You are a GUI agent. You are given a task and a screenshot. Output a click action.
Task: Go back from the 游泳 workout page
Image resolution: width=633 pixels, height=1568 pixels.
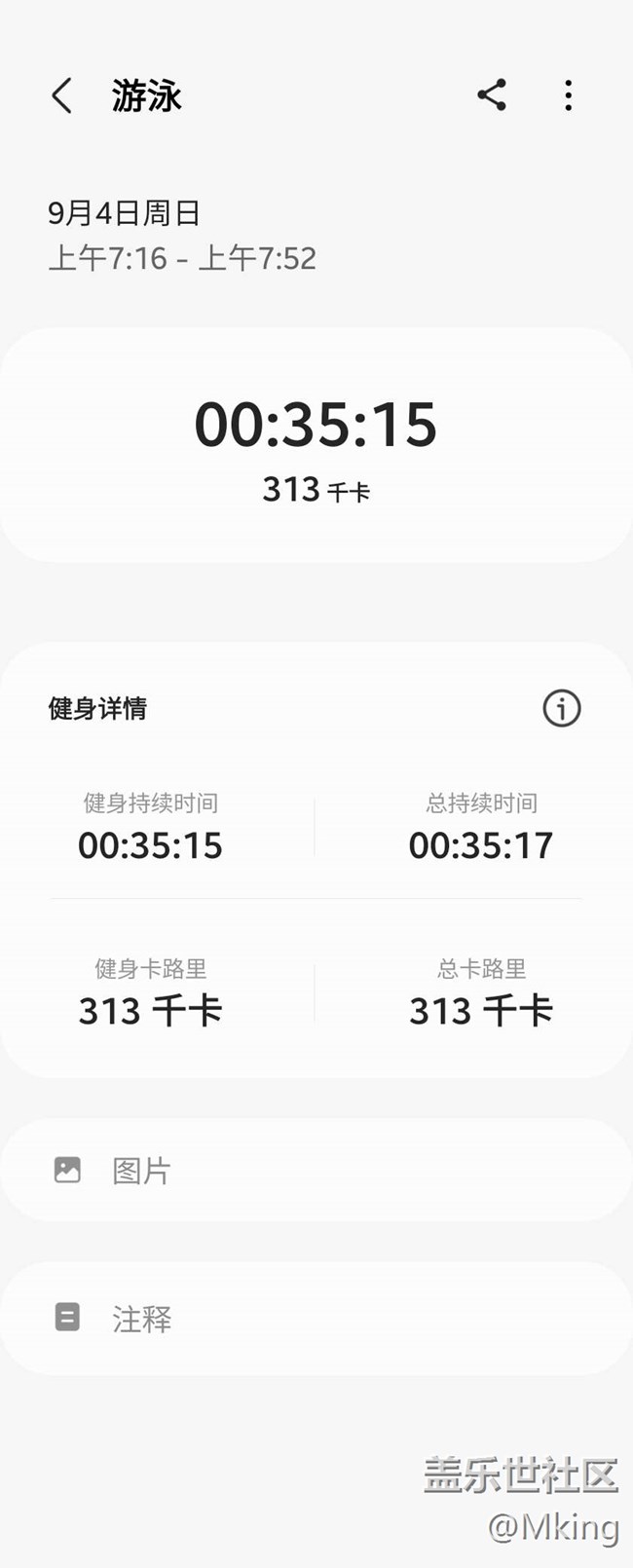coord(61,95)
